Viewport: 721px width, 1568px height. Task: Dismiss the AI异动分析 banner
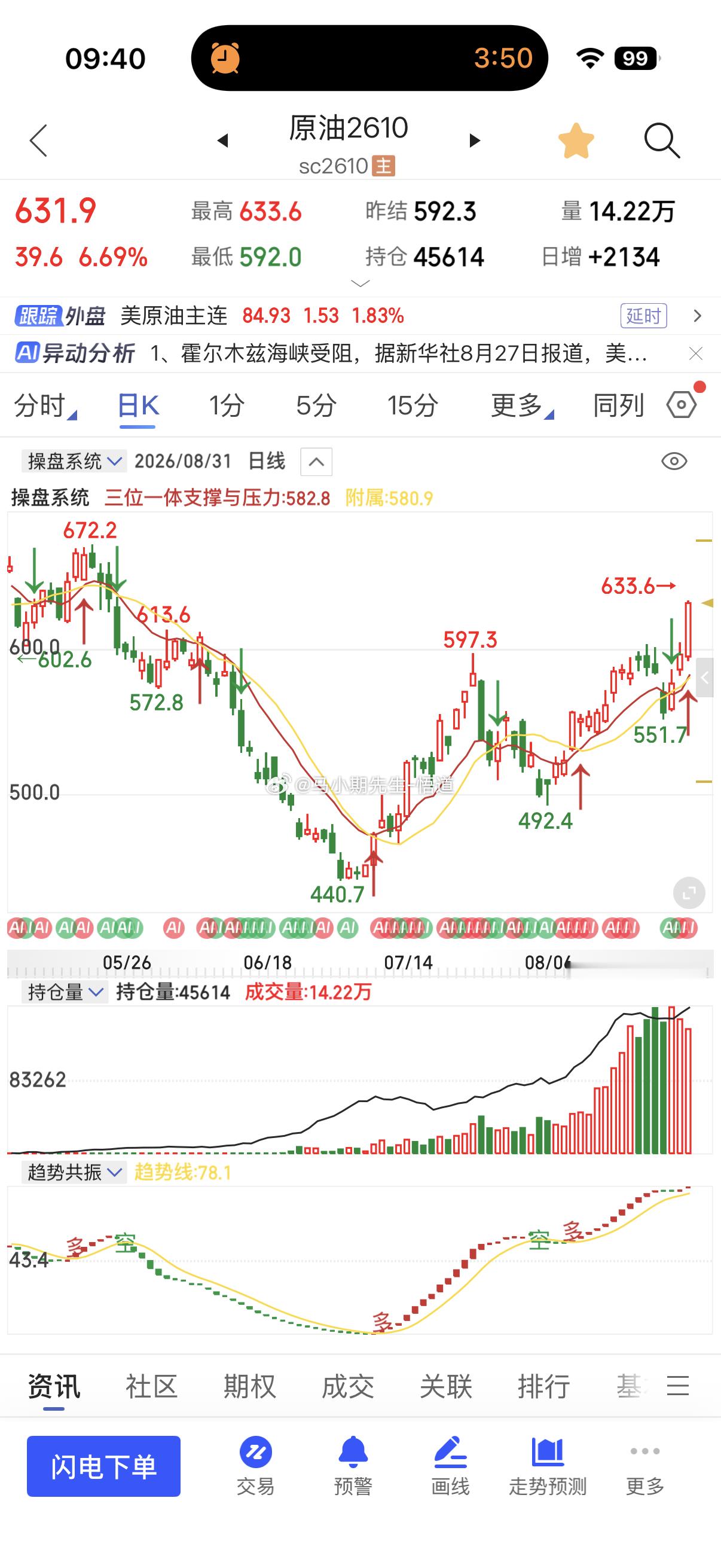click(x=695, y=353)
